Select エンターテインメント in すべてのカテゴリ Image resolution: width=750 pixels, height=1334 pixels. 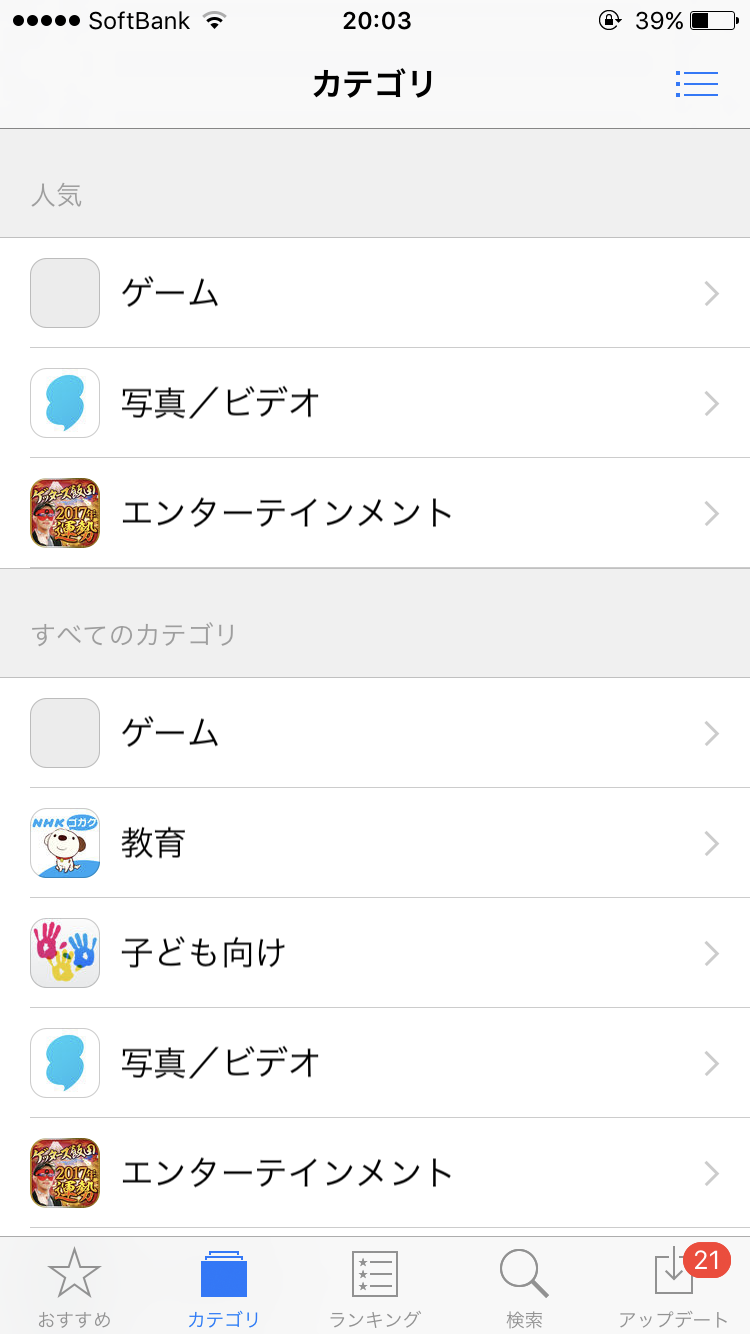[375, 1172]
